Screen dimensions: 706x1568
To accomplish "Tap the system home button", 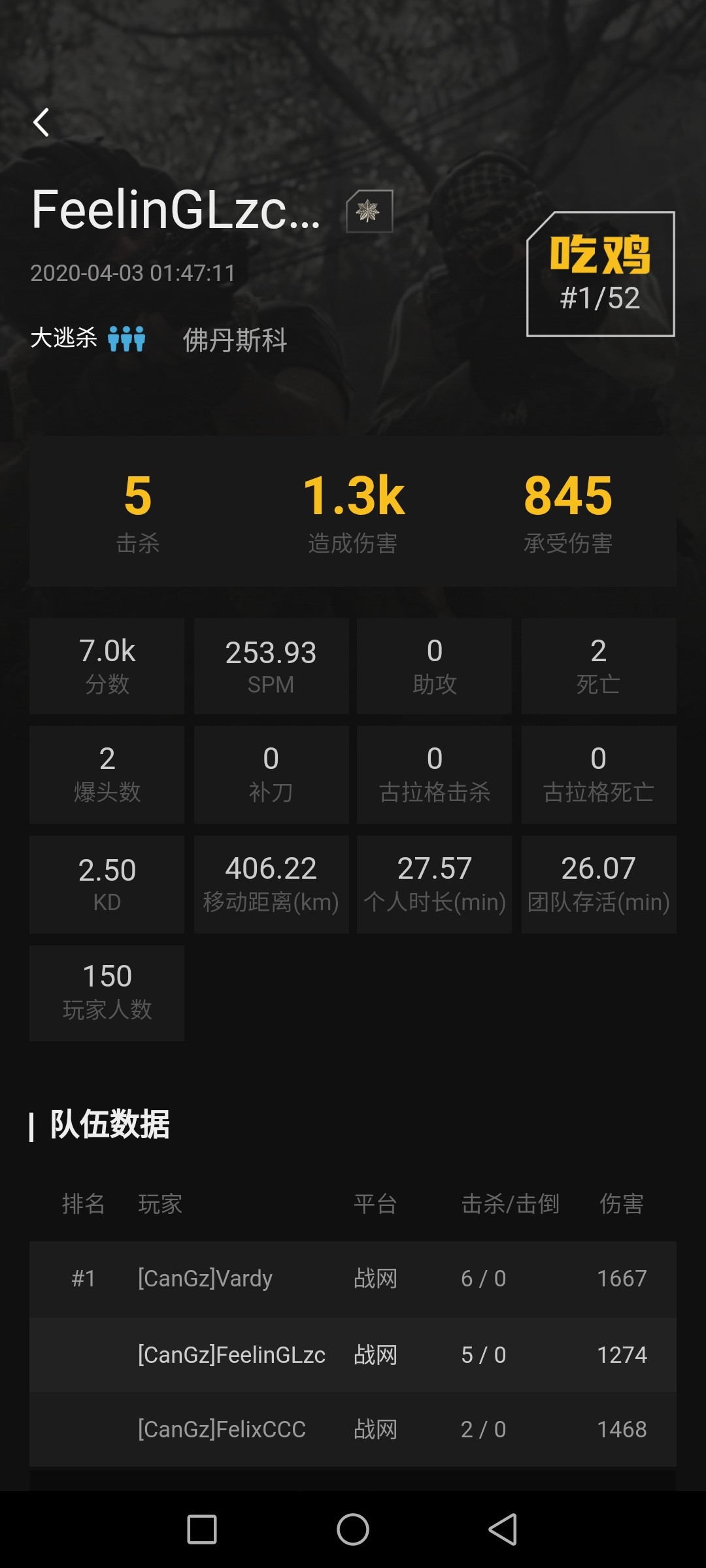I will click(353, 1529).
